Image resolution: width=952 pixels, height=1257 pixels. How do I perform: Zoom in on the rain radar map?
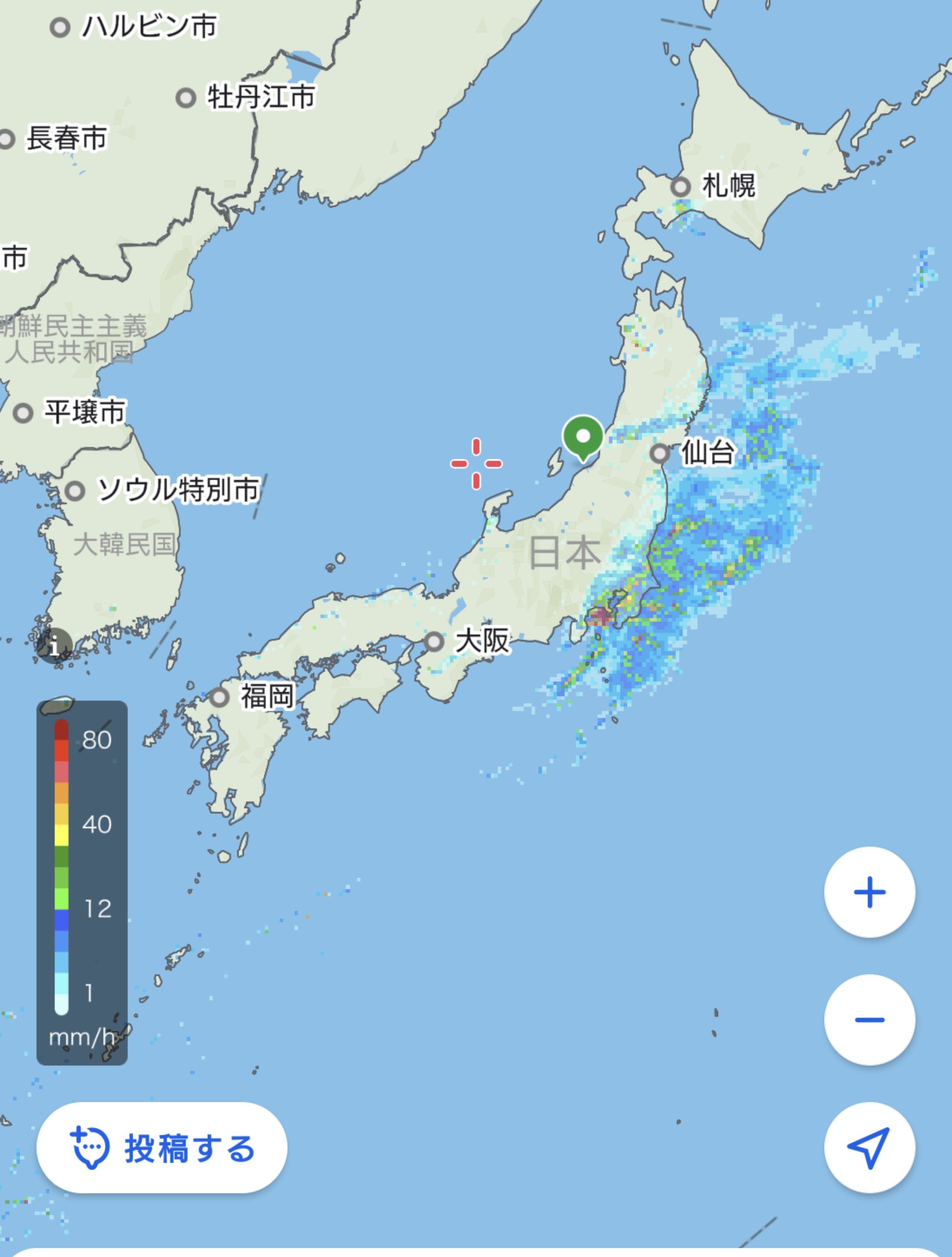869,892
